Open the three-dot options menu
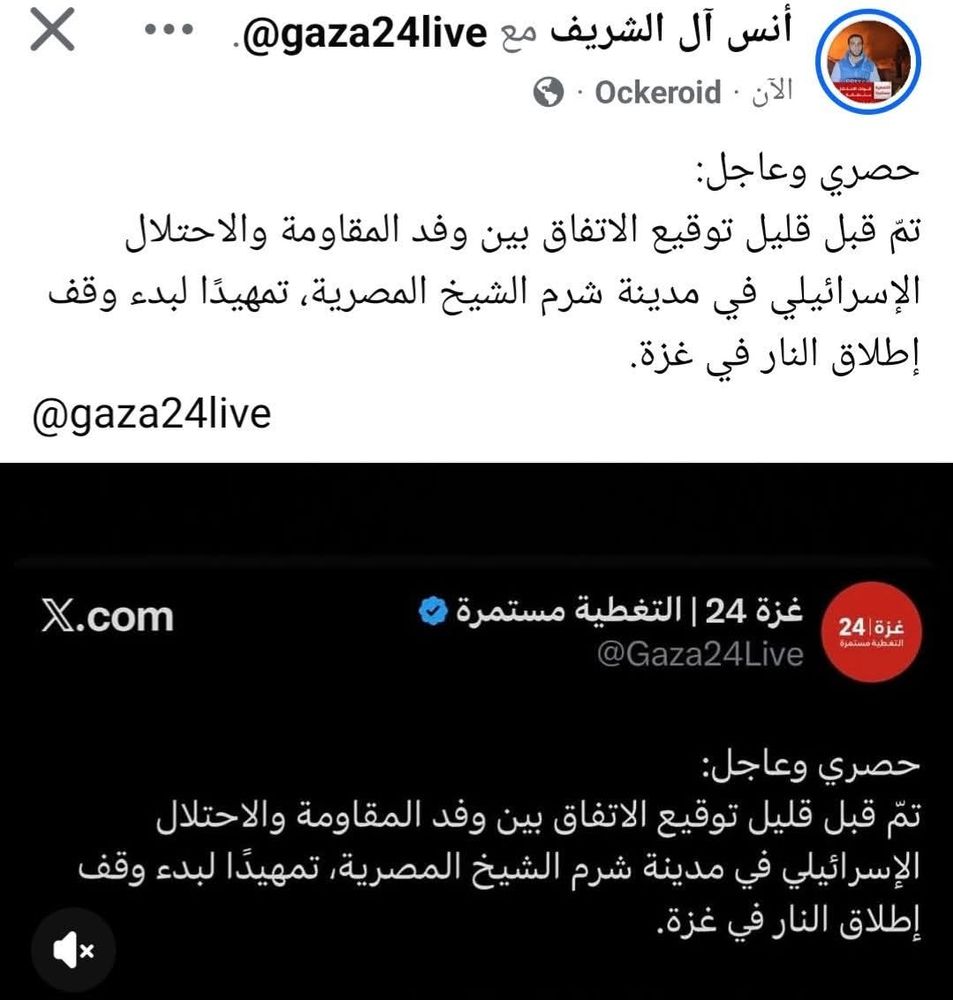The image size is (953, 1000). pyautogui.click(x=169, y=30)
